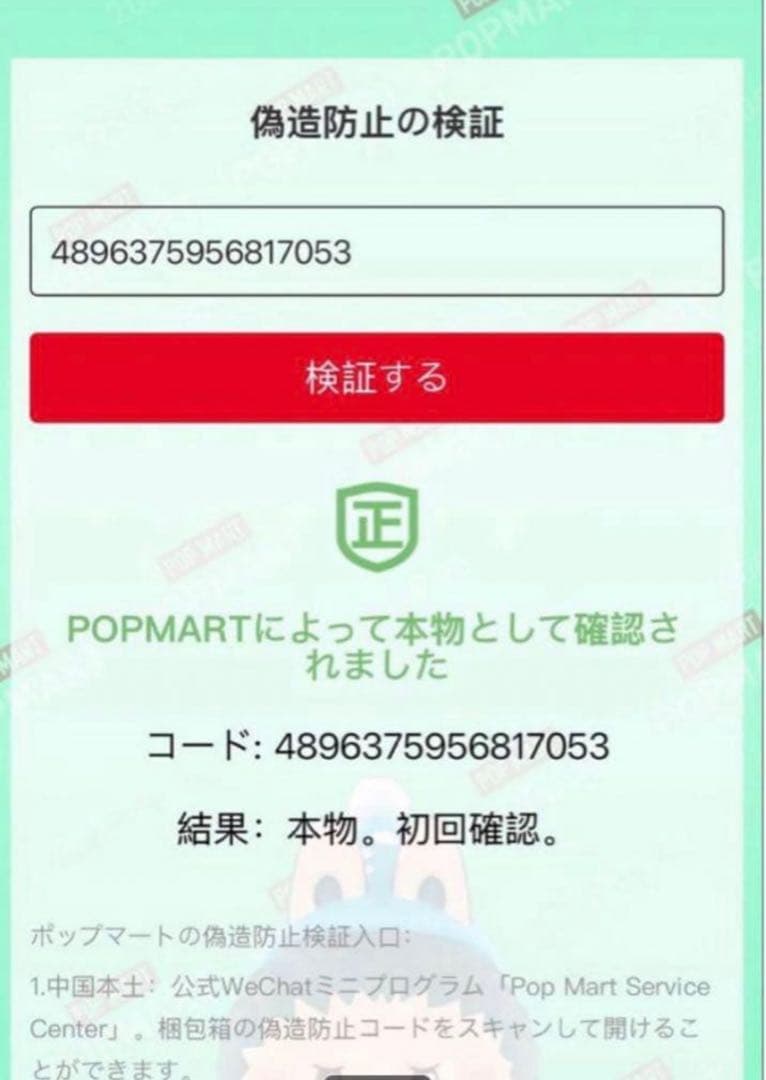766x1080 pixels.
Task: Tap the red 検証する verify button
Action: (376, 378)
